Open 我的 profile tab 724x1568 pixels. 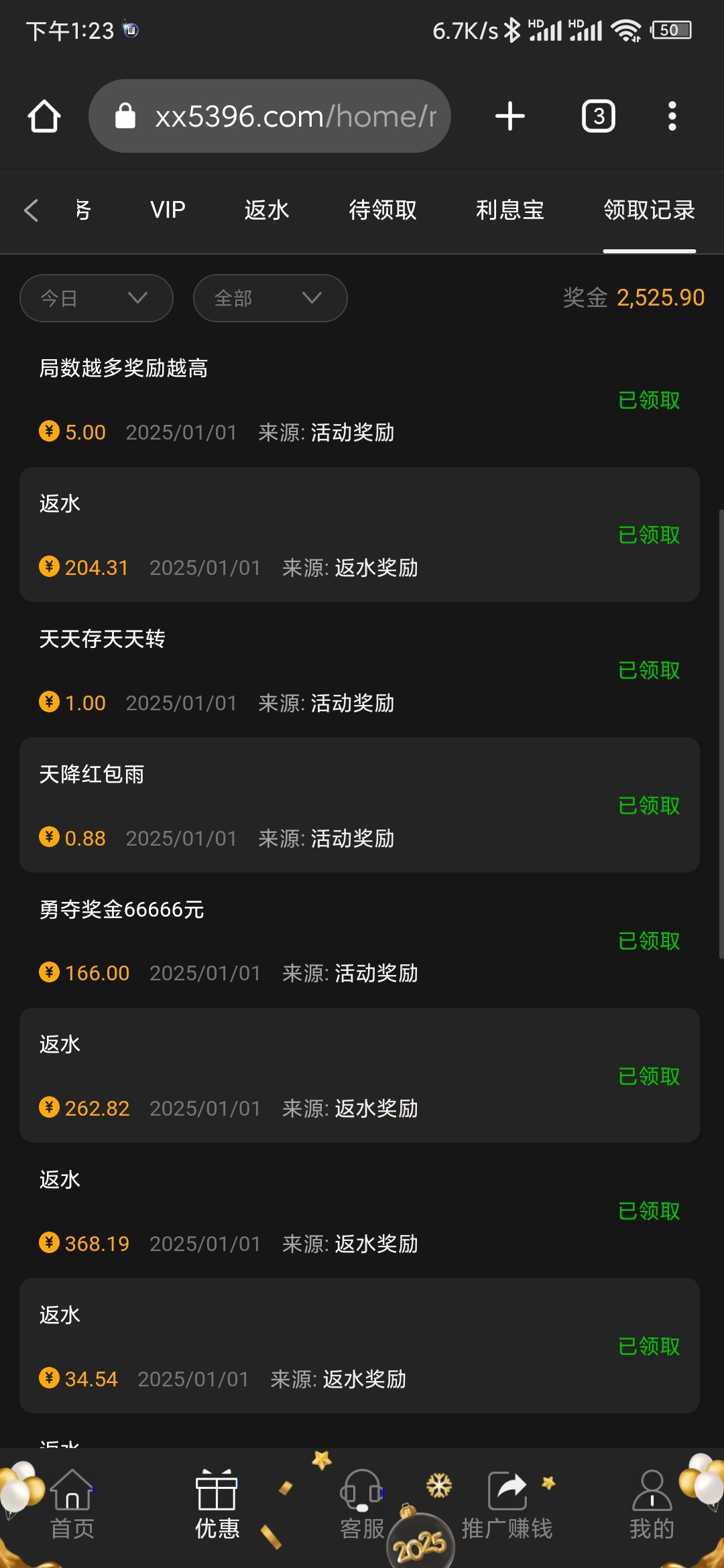pyautogui.click(x=652, y=1505)
